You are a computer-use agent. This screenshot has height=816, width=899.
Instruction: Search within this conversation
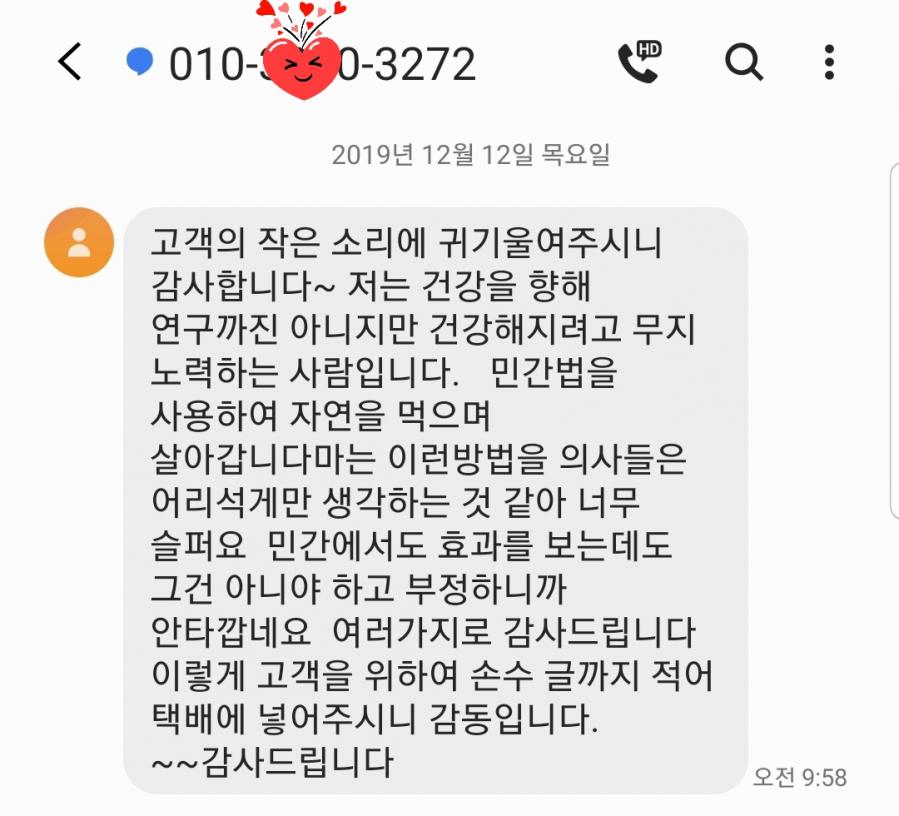point(743,63)
